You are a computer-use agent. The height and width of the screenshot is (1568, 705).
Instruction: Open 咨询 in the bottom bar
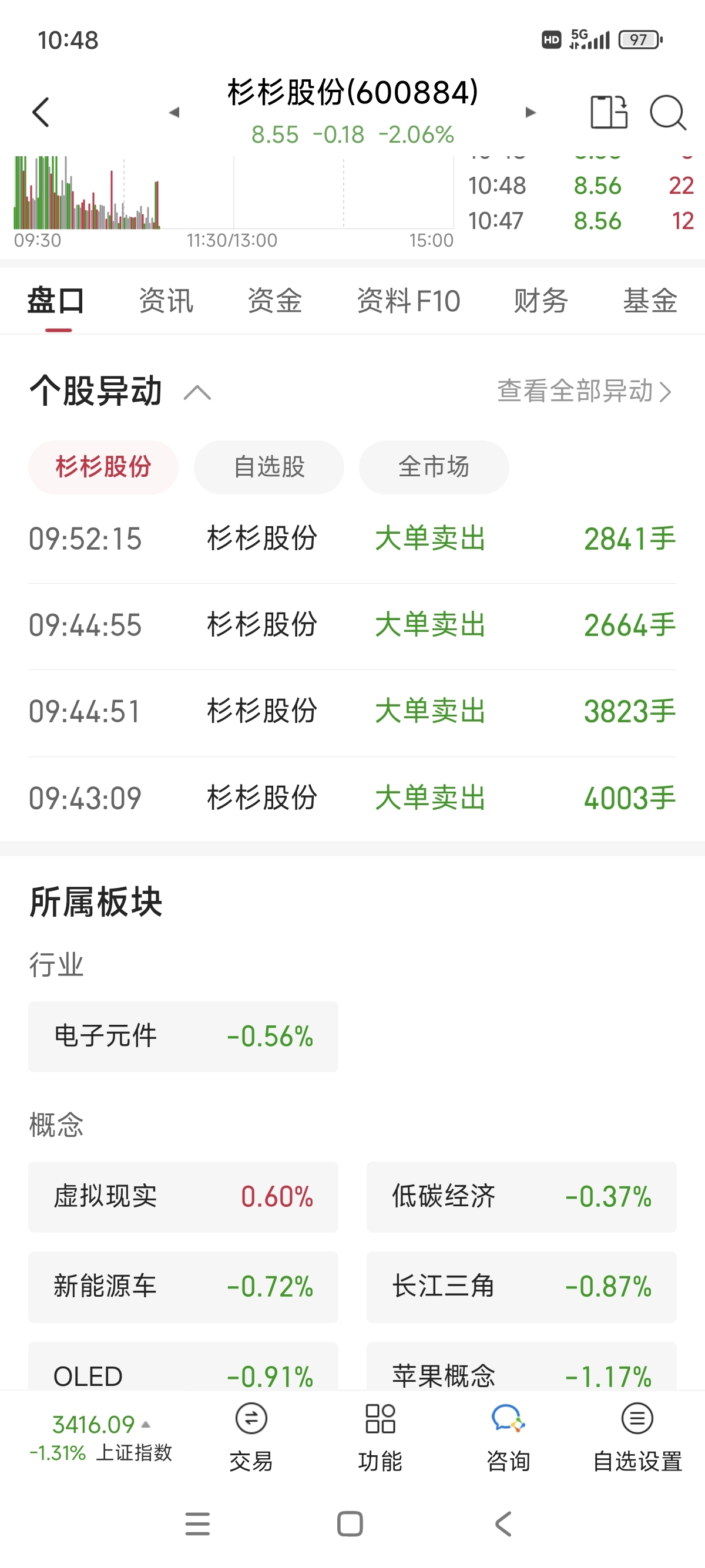click(x=508, y=1437)
